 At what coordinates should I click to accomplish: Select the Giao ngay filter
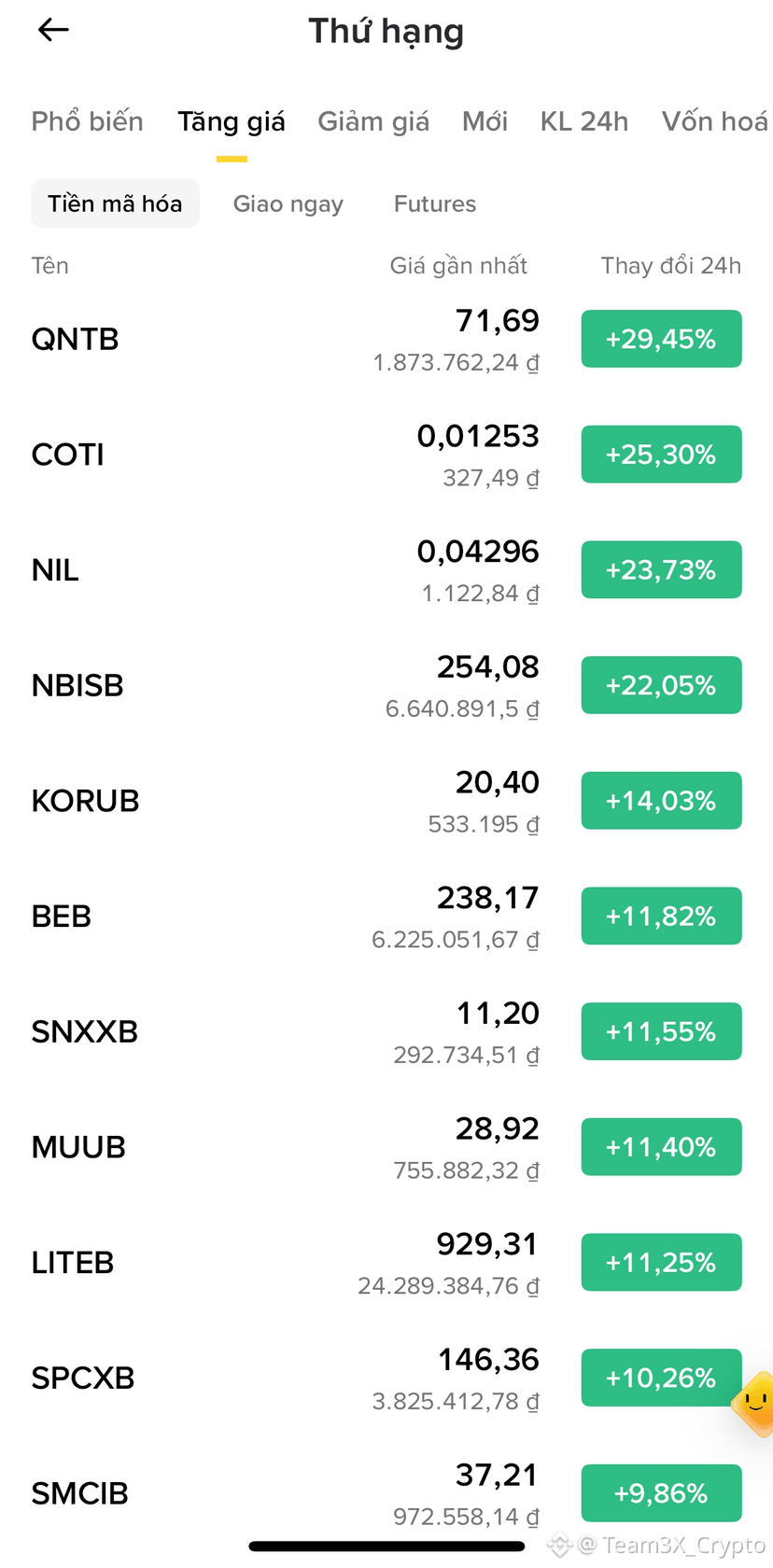pos(288,204)
